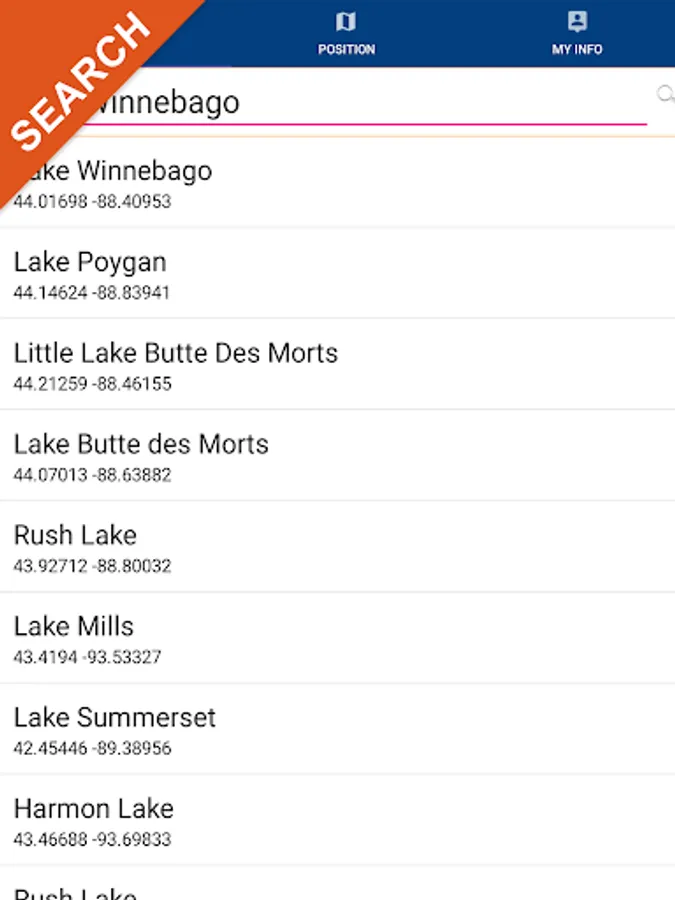Choose the Lake Butte des Morts result
The image size is (675, 900).
pos(337,456)
